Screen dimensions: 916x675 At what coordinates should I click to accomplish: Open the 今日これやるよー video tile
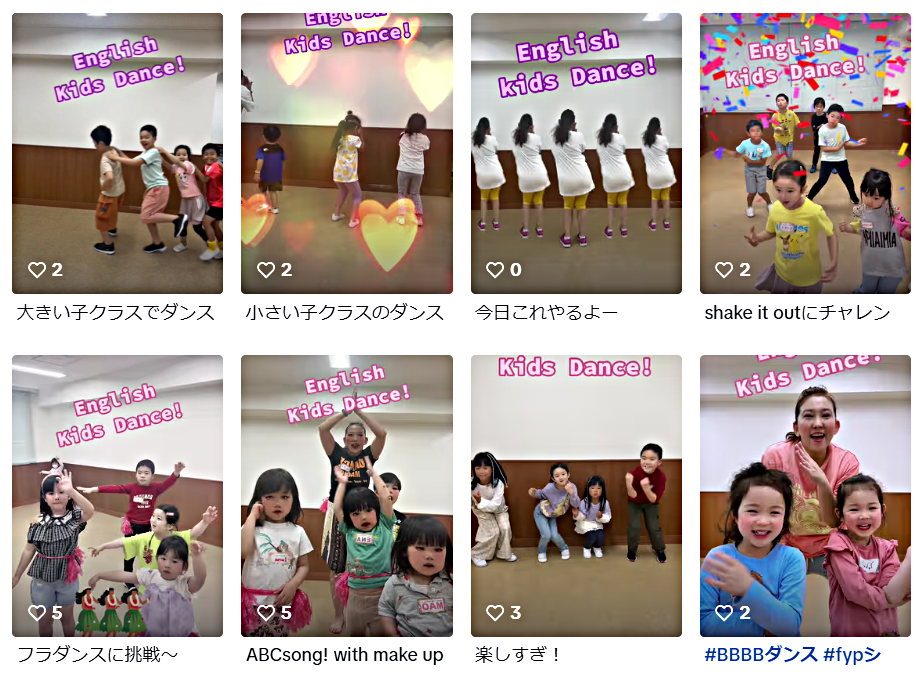[576, 153]
